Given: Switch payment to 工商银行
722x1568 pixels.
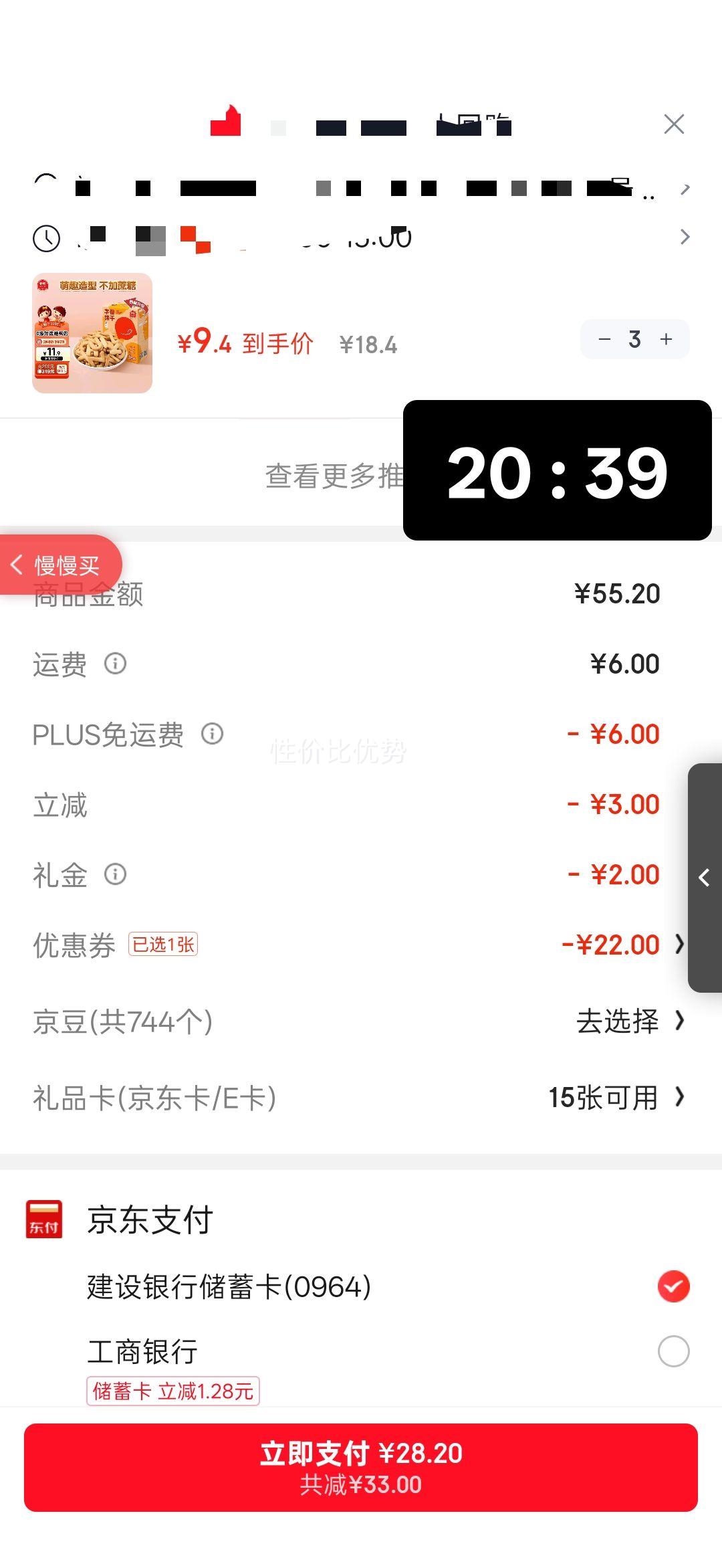Looking at the screenshot, I should [674, 1352].
